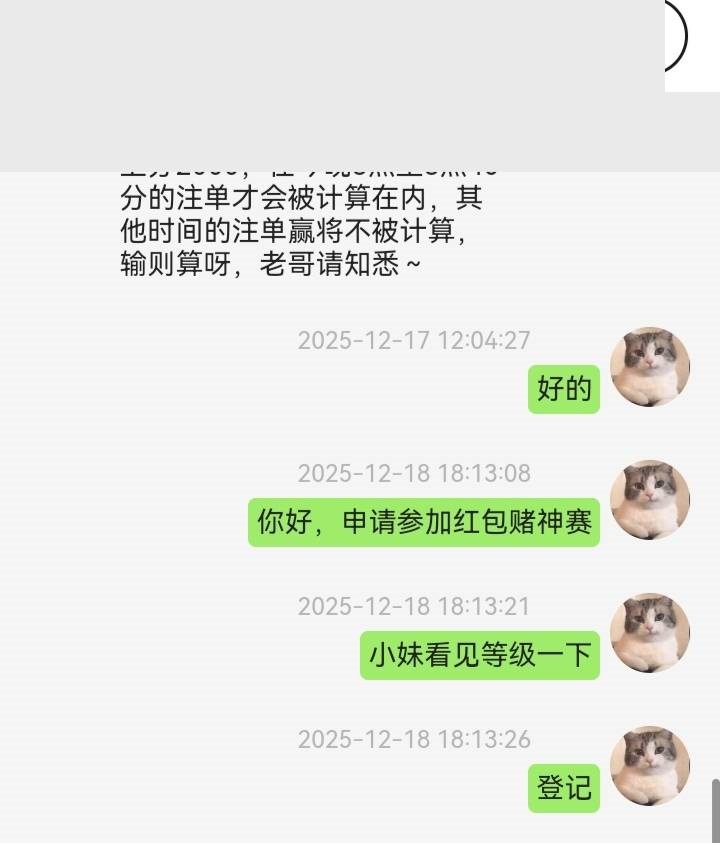Tap the timestamp "2025-12-17 12:04:27"
The height and width of the screenshot is (843, 722).
coord(414,340)
